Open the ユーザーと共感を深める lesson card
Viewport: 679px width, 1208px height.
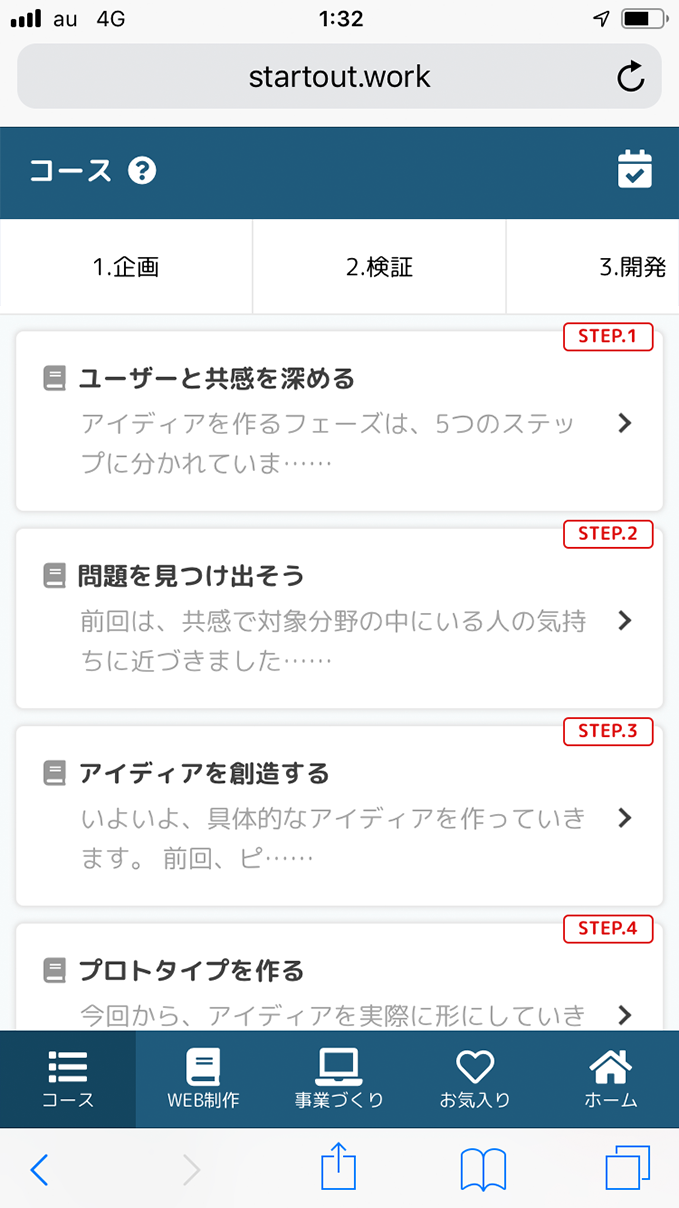[339, 421]
